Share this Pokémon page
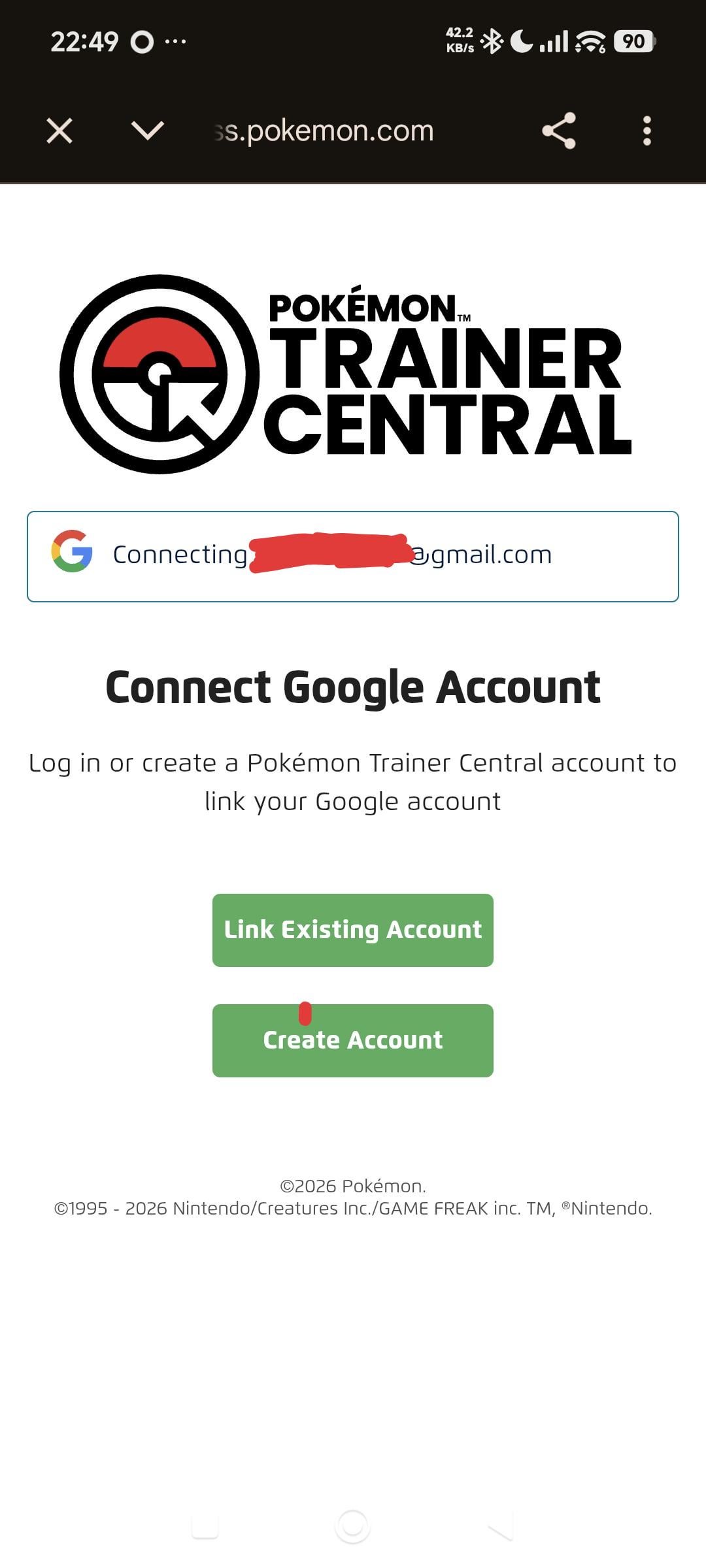The image size is (706, 1568). click(559, 131)
